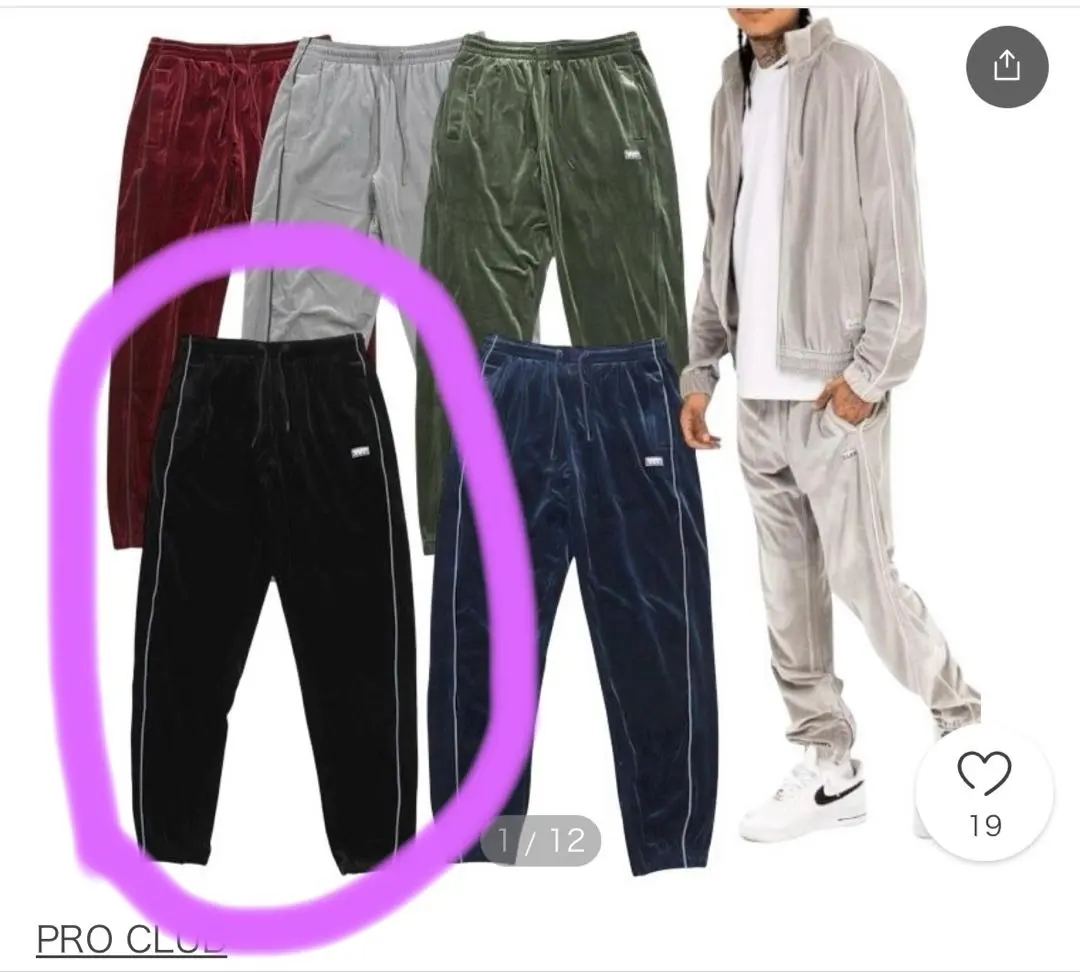Open the PRO CLUB brand link
This screenshot has width=1080, height=972.
click(x=131, y=940)
